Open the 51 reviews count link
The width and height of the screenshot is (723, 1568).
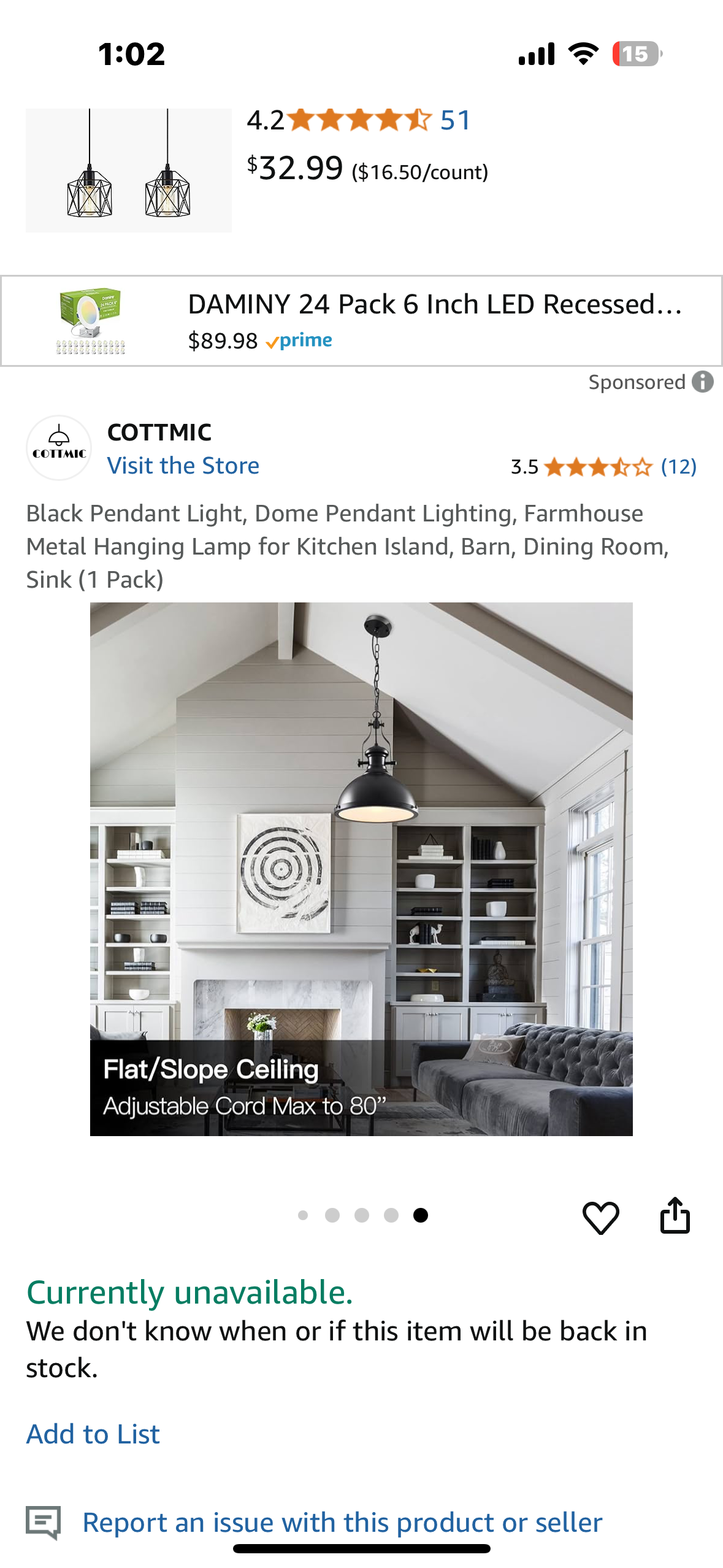[x=455, y=120]
